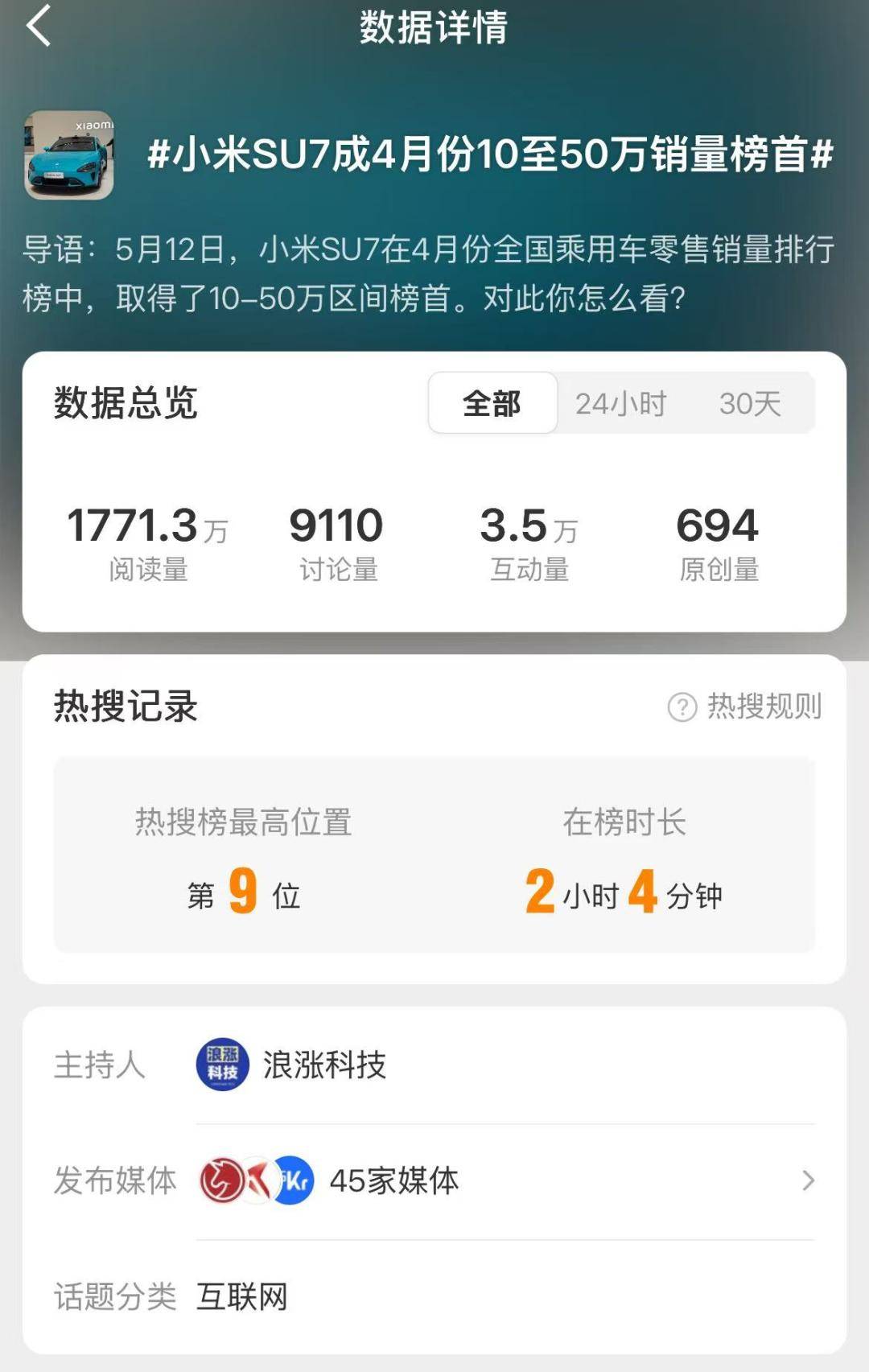Switch to the 24小时 tab
The image size is (869, 1372).
(x=620, y=403)
